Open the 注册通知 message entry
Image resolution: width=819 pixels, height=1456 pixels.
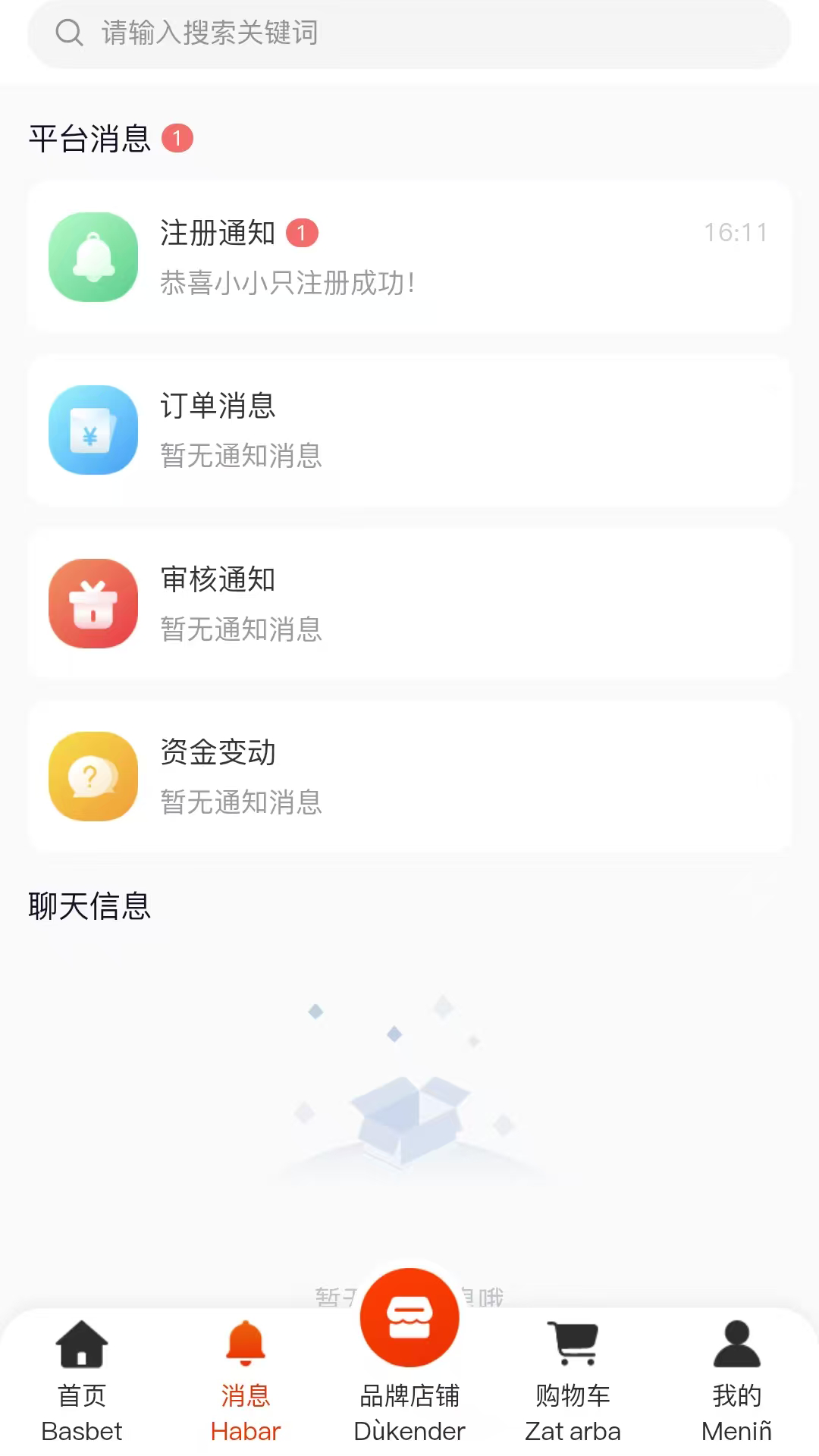pyautogui.click(x=409, y=257)
